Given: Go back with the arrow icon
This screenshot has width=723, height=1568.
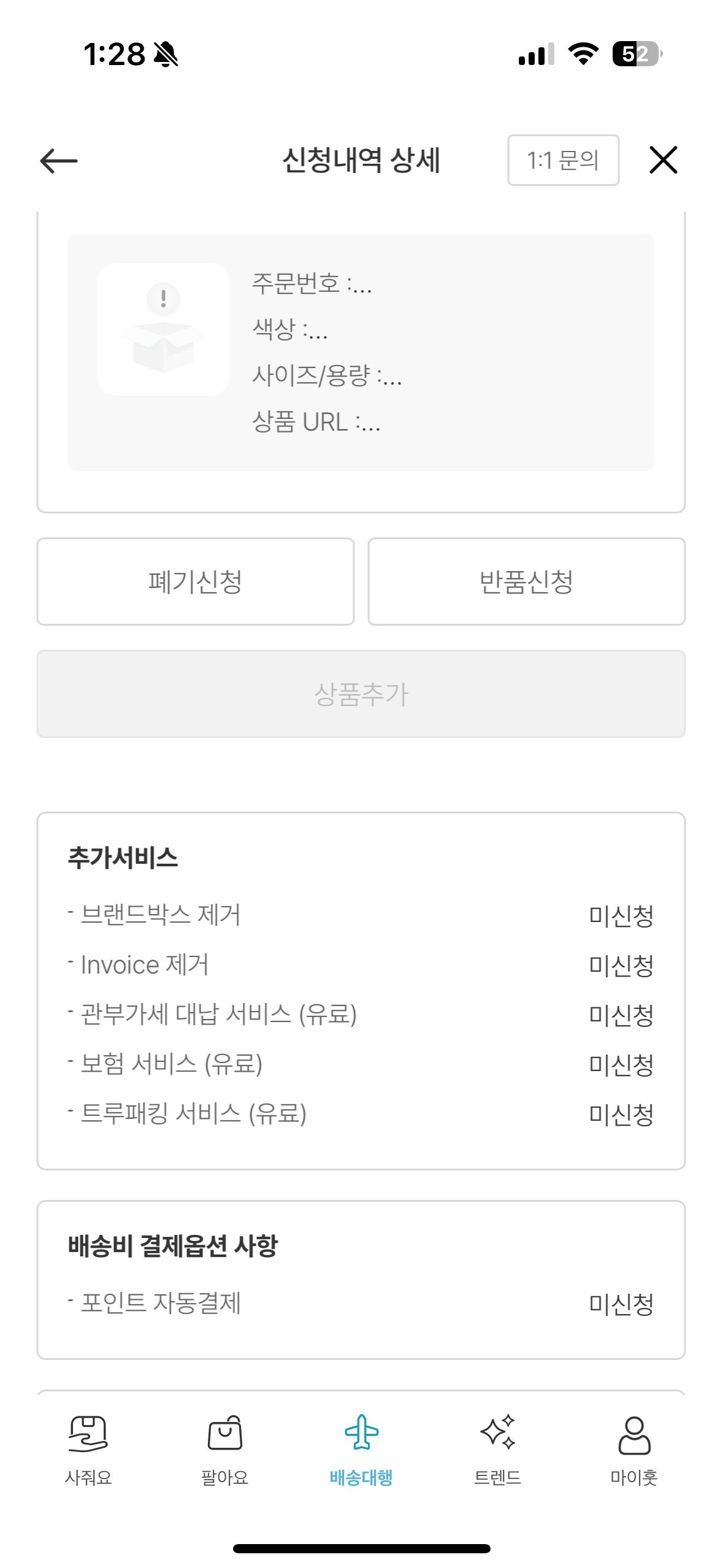Looking at the screenshot, I should [59, 161].
